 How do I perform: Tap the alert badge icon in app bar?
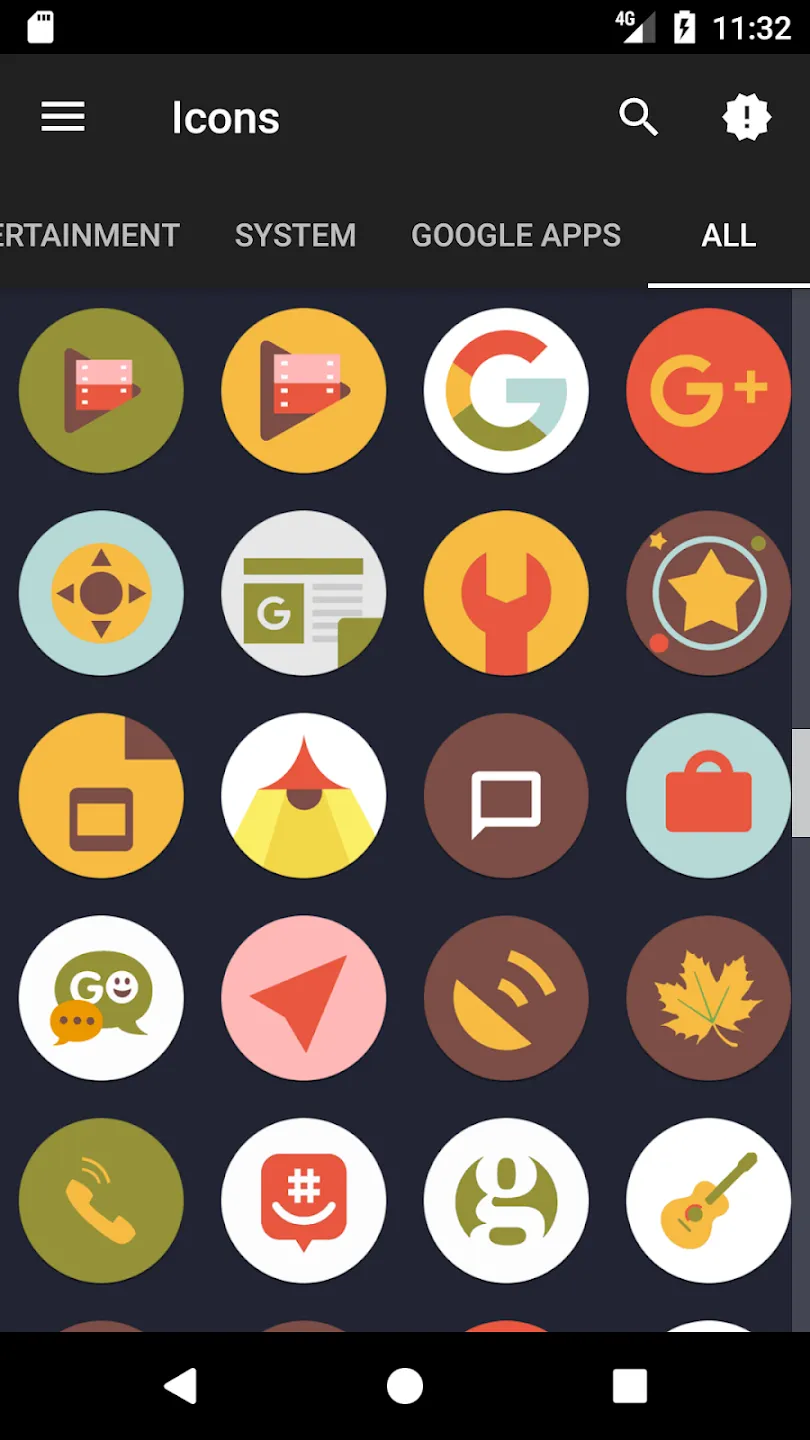coord(747,118)
